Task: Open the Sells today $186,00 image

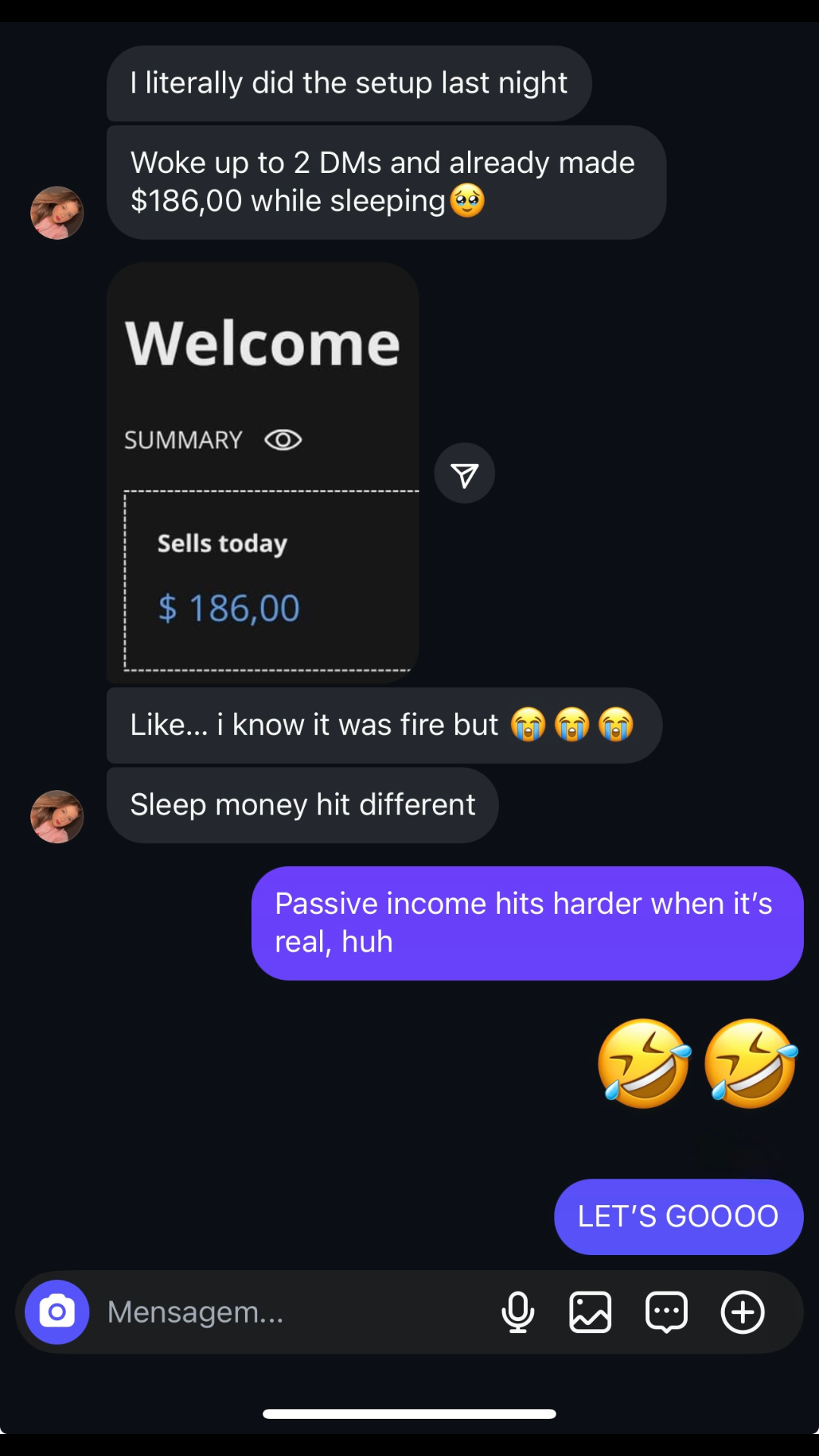Action: (262, 473)
